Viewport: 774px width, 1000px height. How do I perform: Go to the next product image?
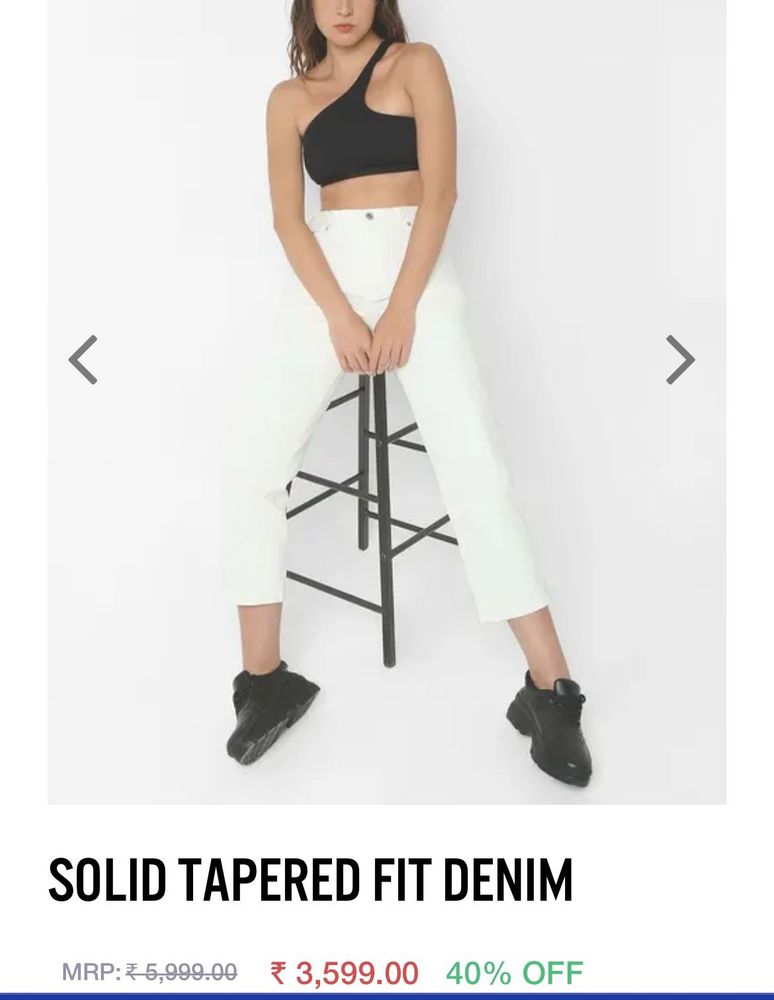click(680, 360)
